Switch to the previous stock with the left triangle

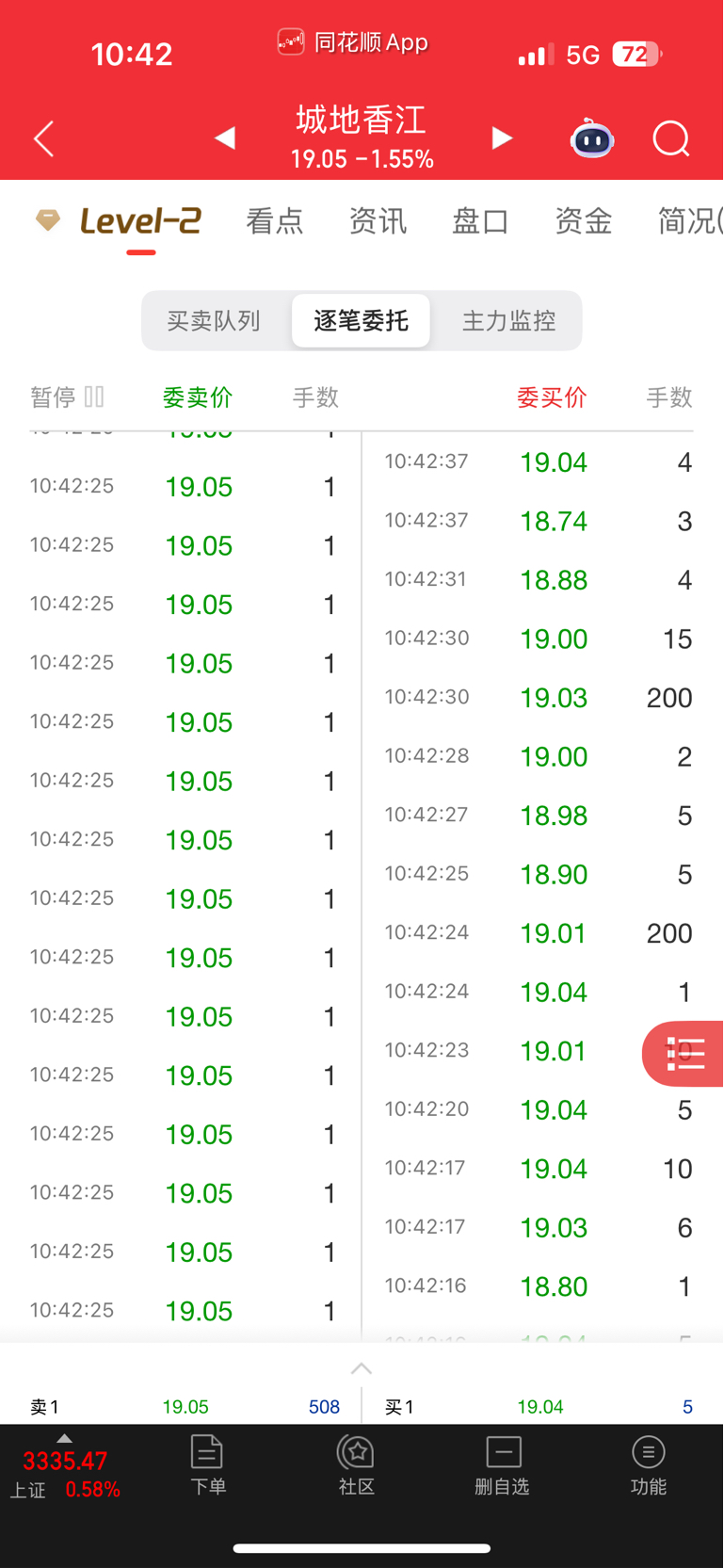[x=225, y=138]
